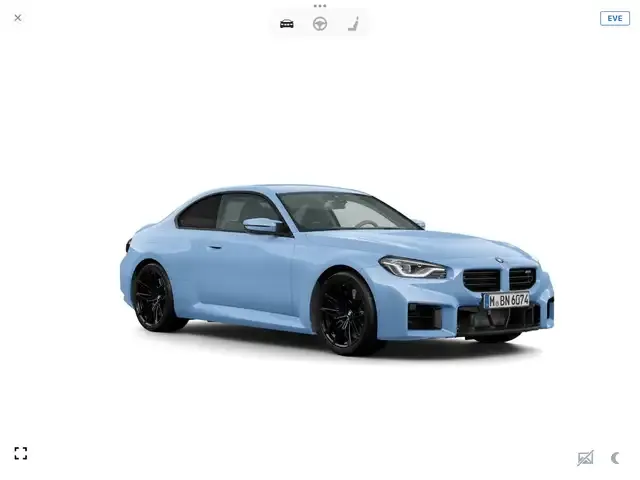Close the car visualizer

coord(18,18)
